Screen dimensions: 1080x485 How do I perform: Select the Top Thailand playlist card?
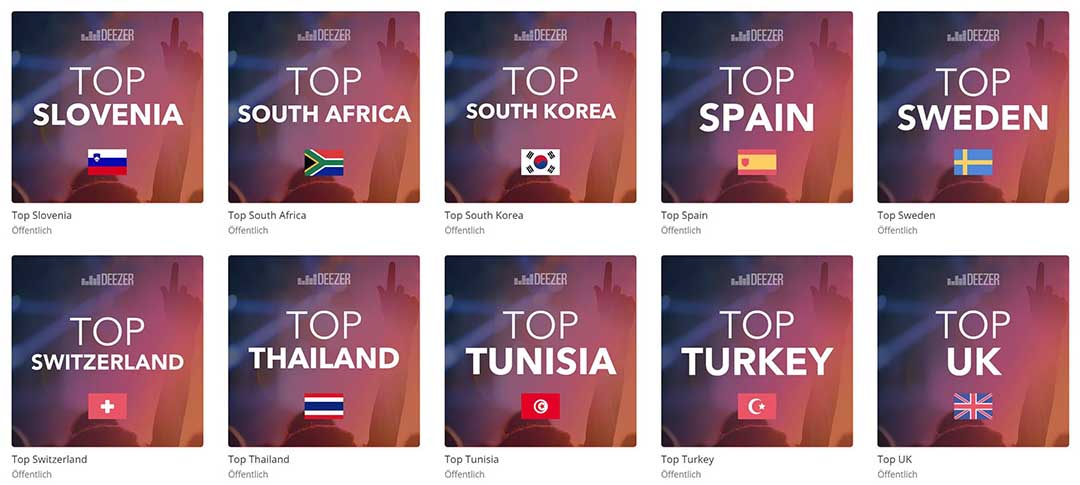coord(324,351)
